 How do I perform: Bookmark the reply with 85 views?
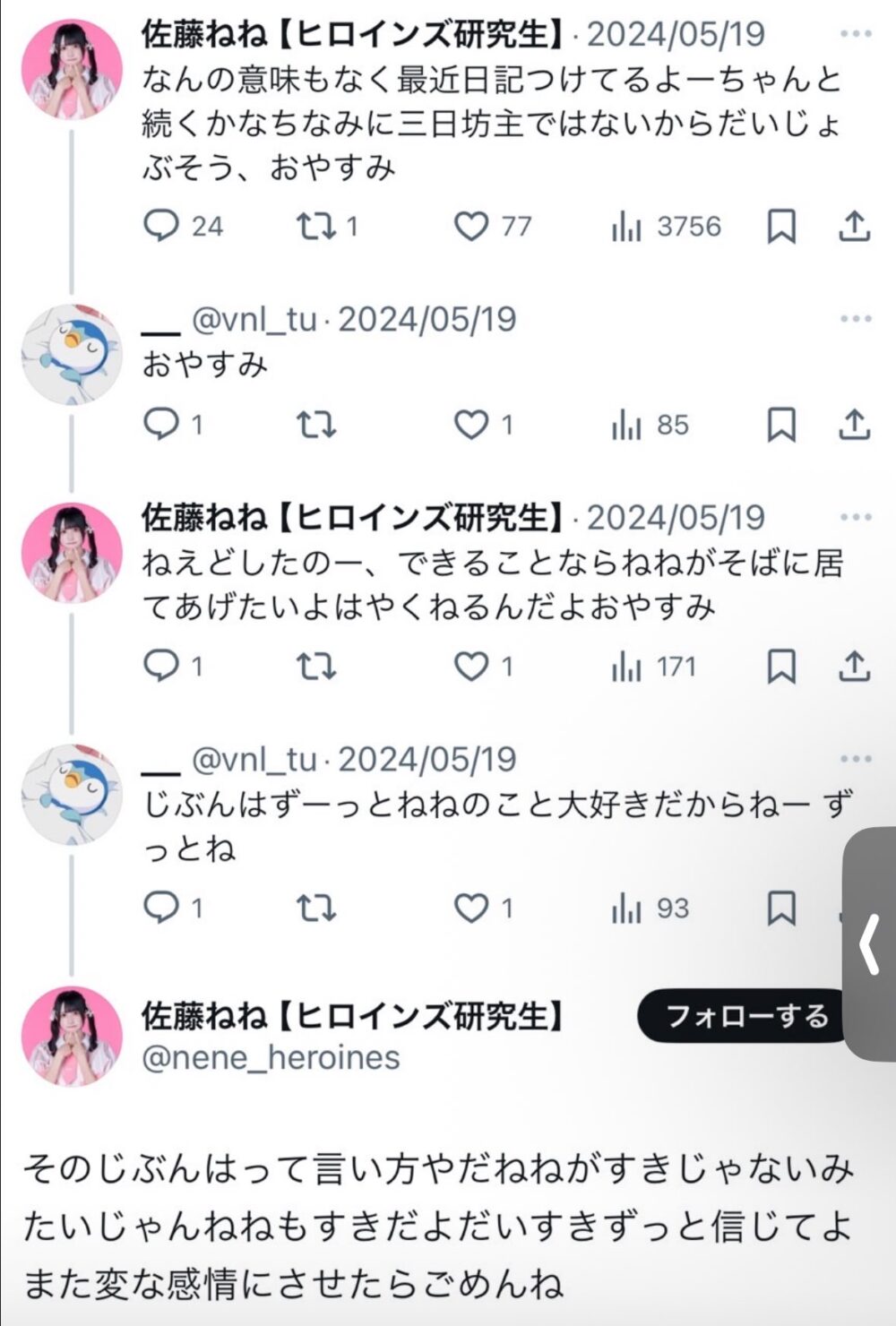tap(781, 425)
